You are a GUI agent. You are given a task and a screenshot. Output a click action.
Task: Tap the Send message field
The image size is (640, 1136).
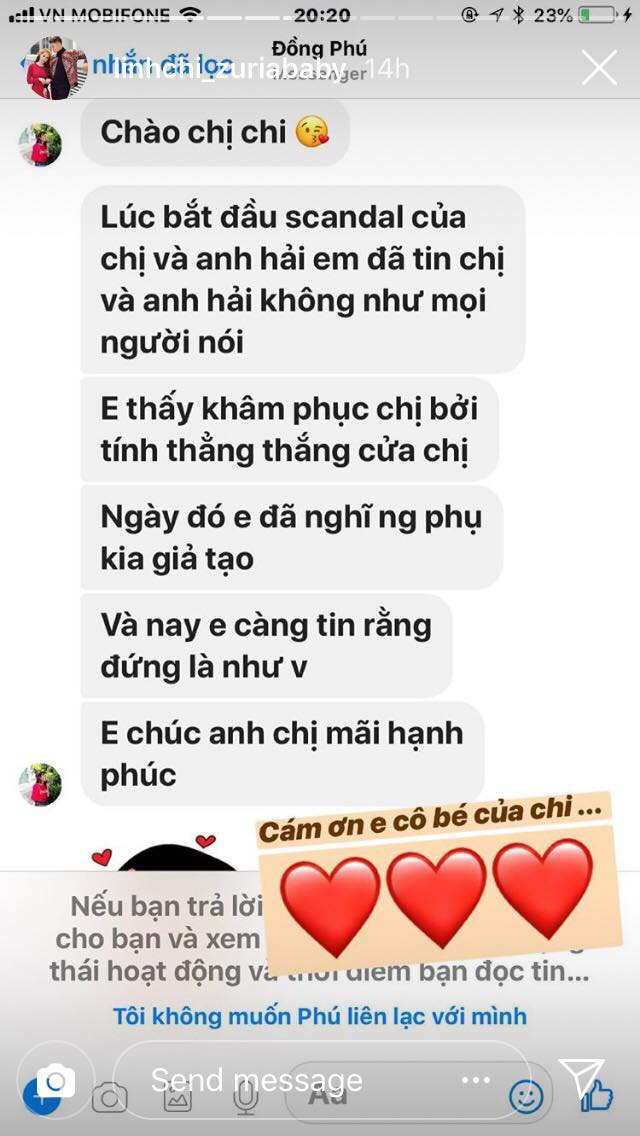pos(300,1080)
